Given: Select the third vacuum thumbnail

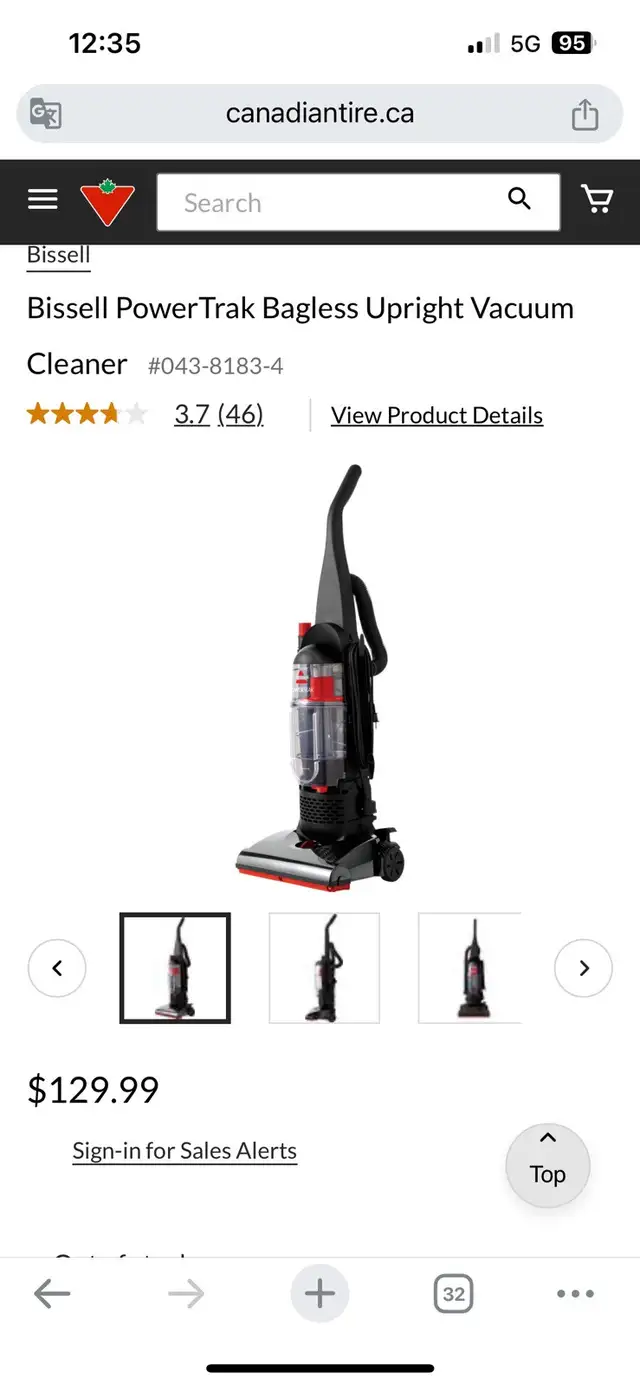Looking at the screenshot, I should (470, 968).
